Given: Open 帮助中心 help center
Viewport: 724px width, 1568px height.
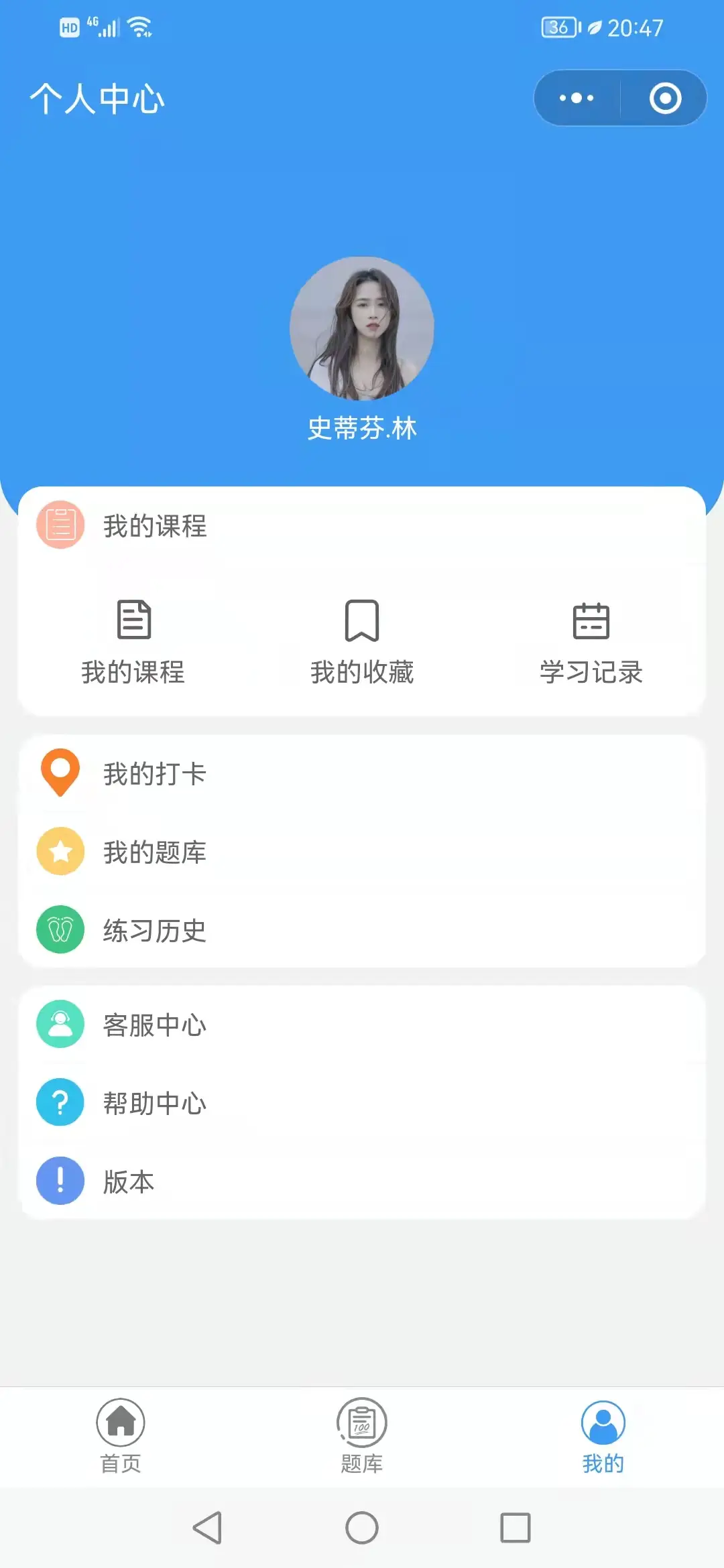Looking at the screenshot, I should (154, 1103).
